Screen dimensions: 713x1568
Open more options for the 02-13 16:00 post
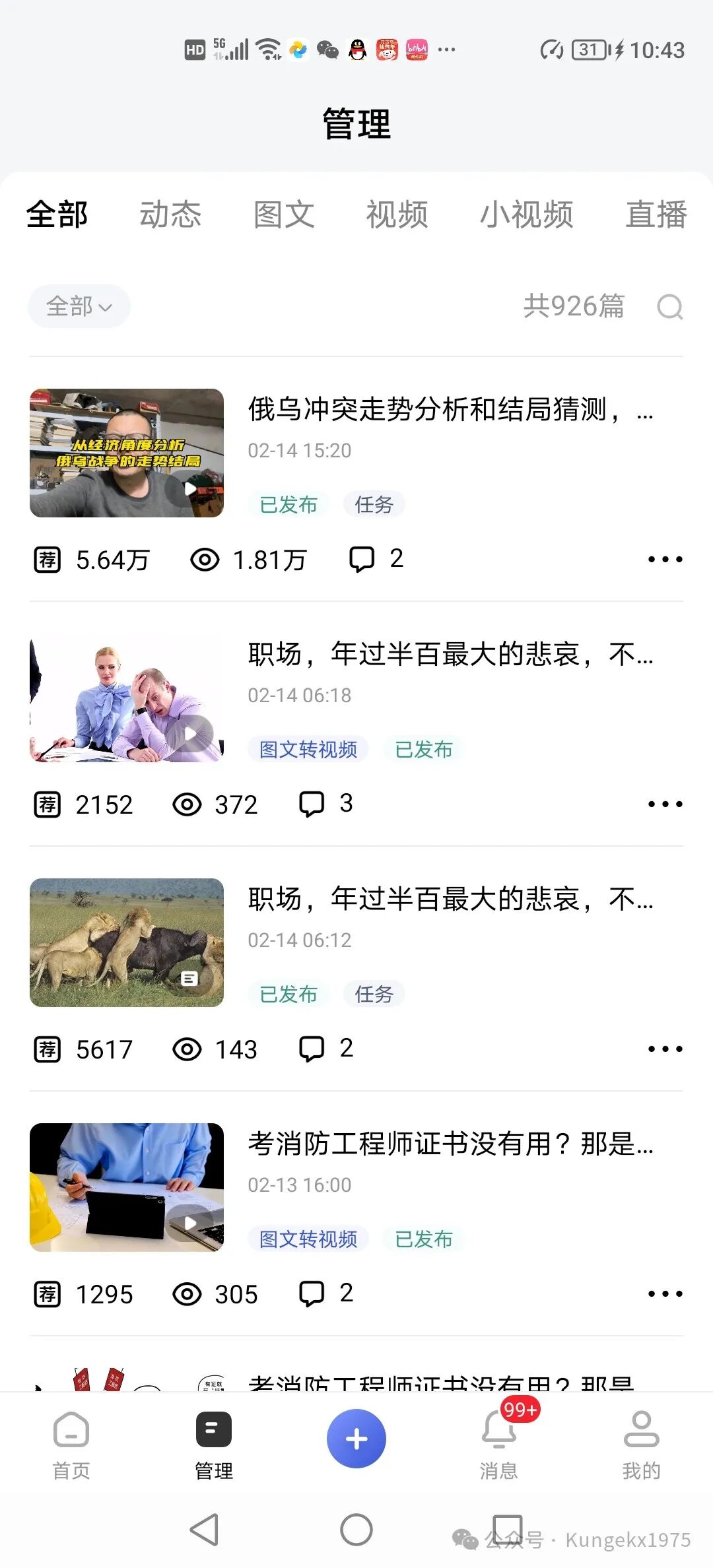[x=665, y=1294]
